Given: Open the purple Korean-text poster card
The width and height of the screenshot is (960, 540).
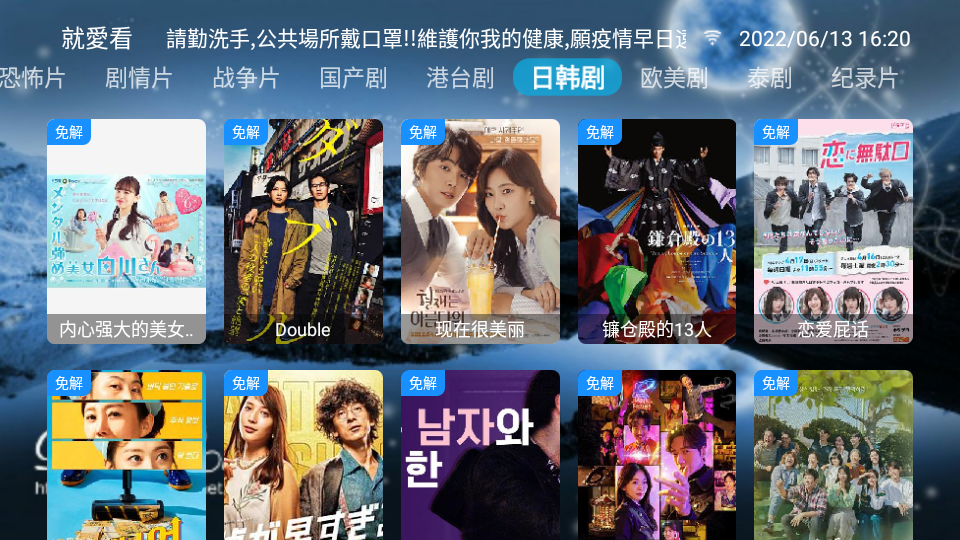Looking at the screenshot, I should (x=480, y=455).
